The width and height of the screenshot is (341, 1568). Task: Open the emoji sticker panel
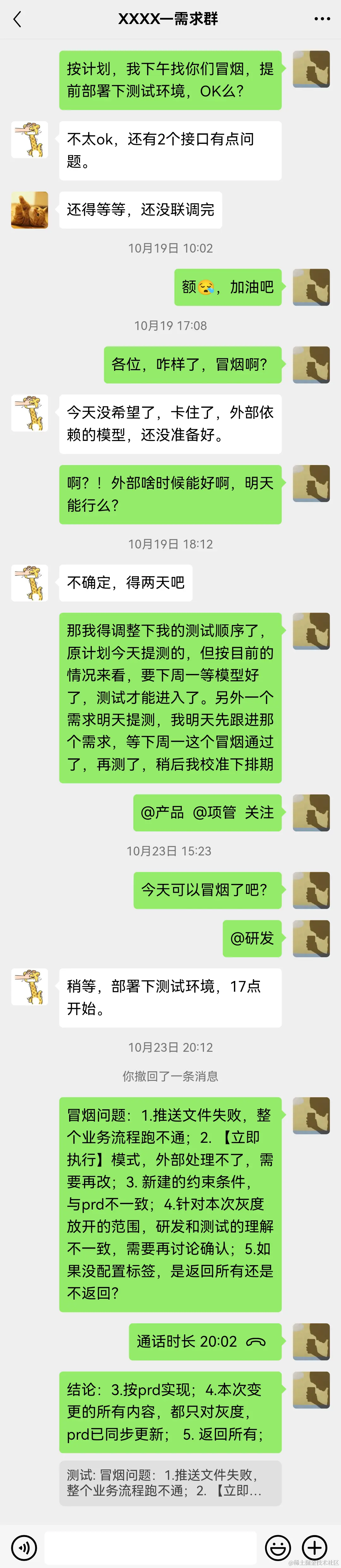click(x=278, y=1547)
